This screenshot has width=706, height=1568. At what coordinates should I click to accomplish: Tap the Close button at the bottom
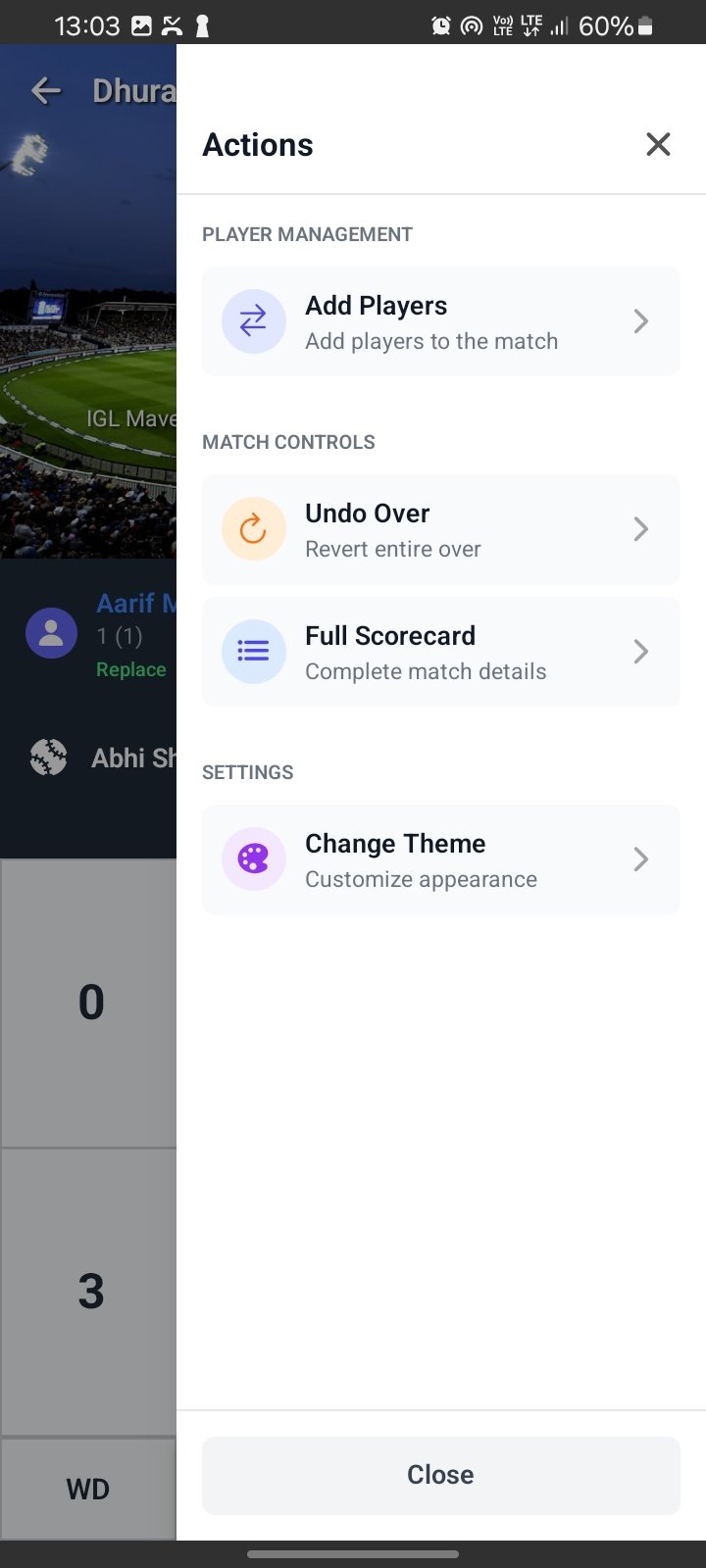440,1475
